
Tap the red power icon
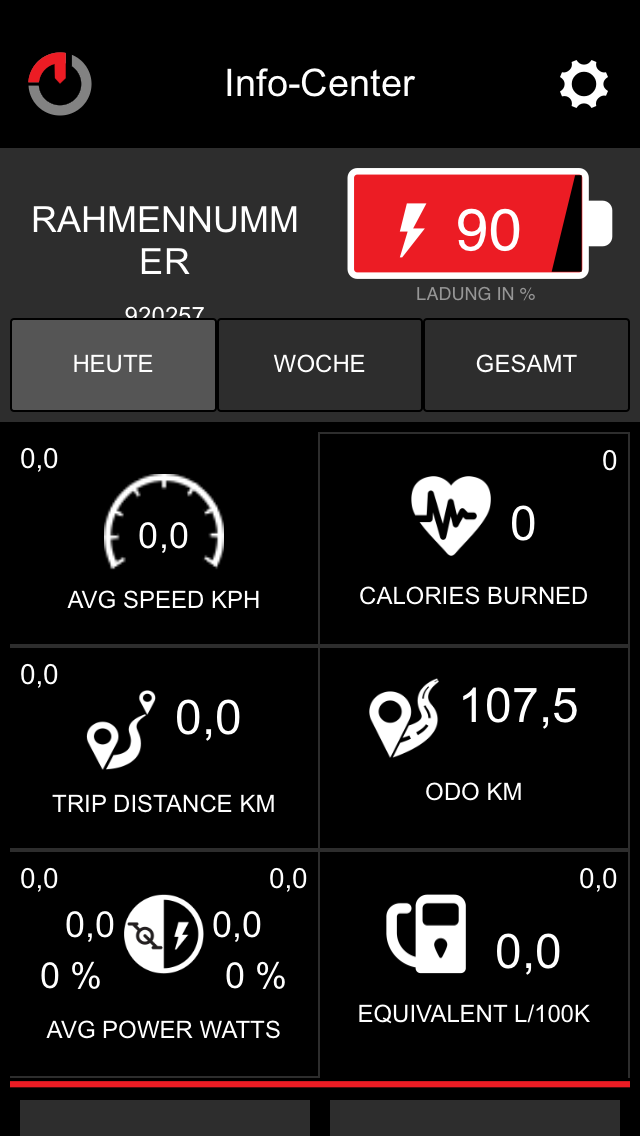click(x=60, y=83)
